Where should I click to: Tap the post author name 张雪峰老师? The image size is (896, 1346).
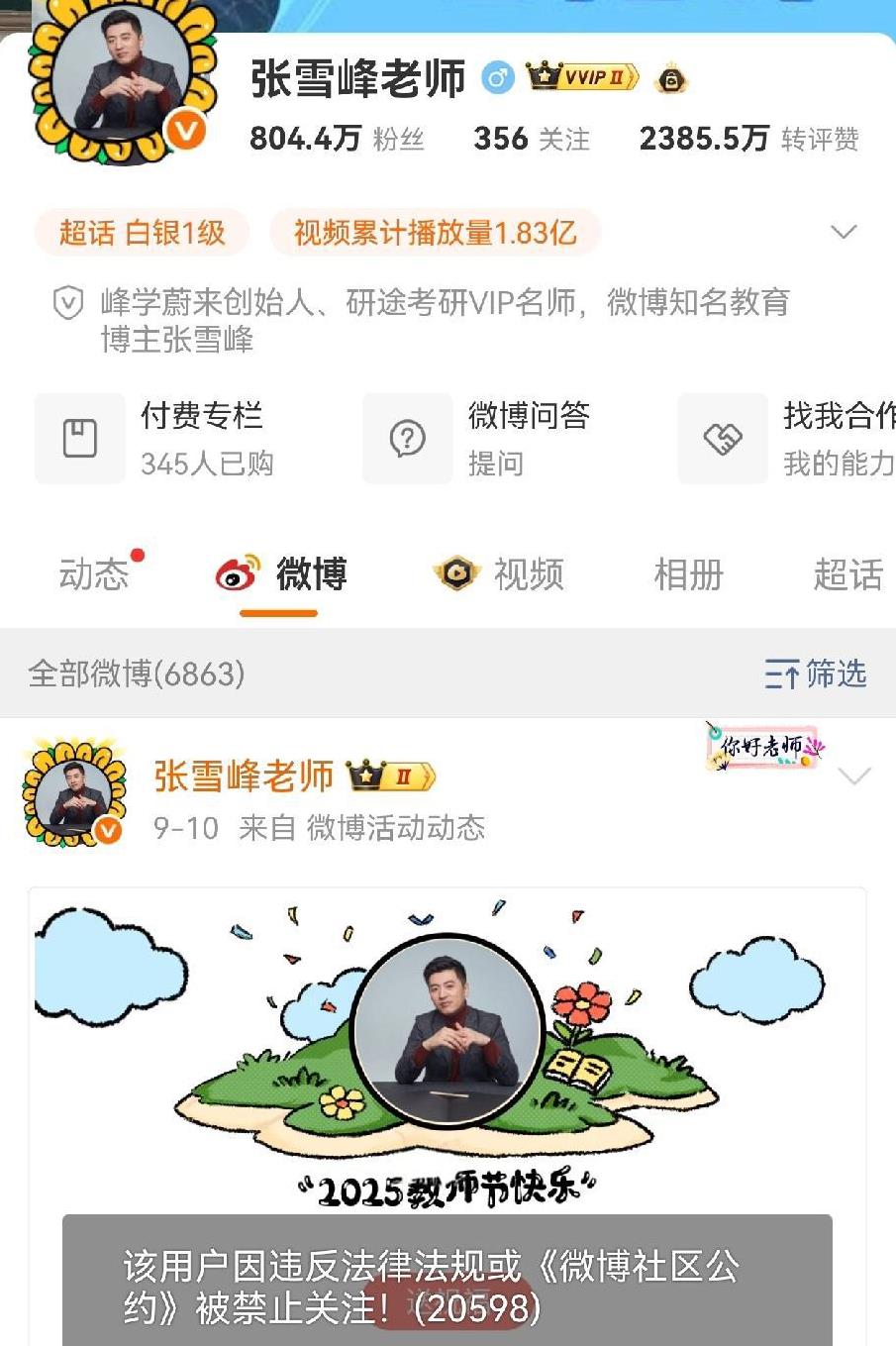click(245, 777)
